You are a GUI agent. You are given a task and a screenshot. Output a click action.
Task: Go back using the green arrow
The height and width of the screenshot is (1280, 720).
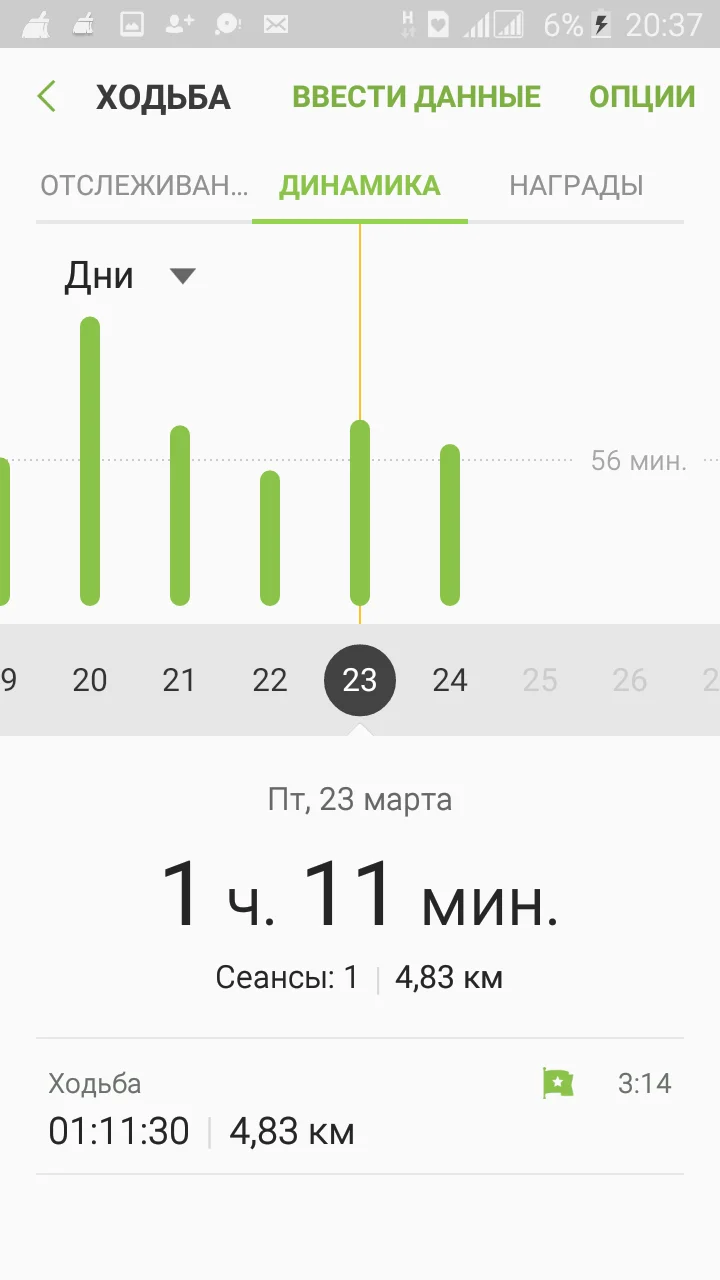[x=47, y=97]
